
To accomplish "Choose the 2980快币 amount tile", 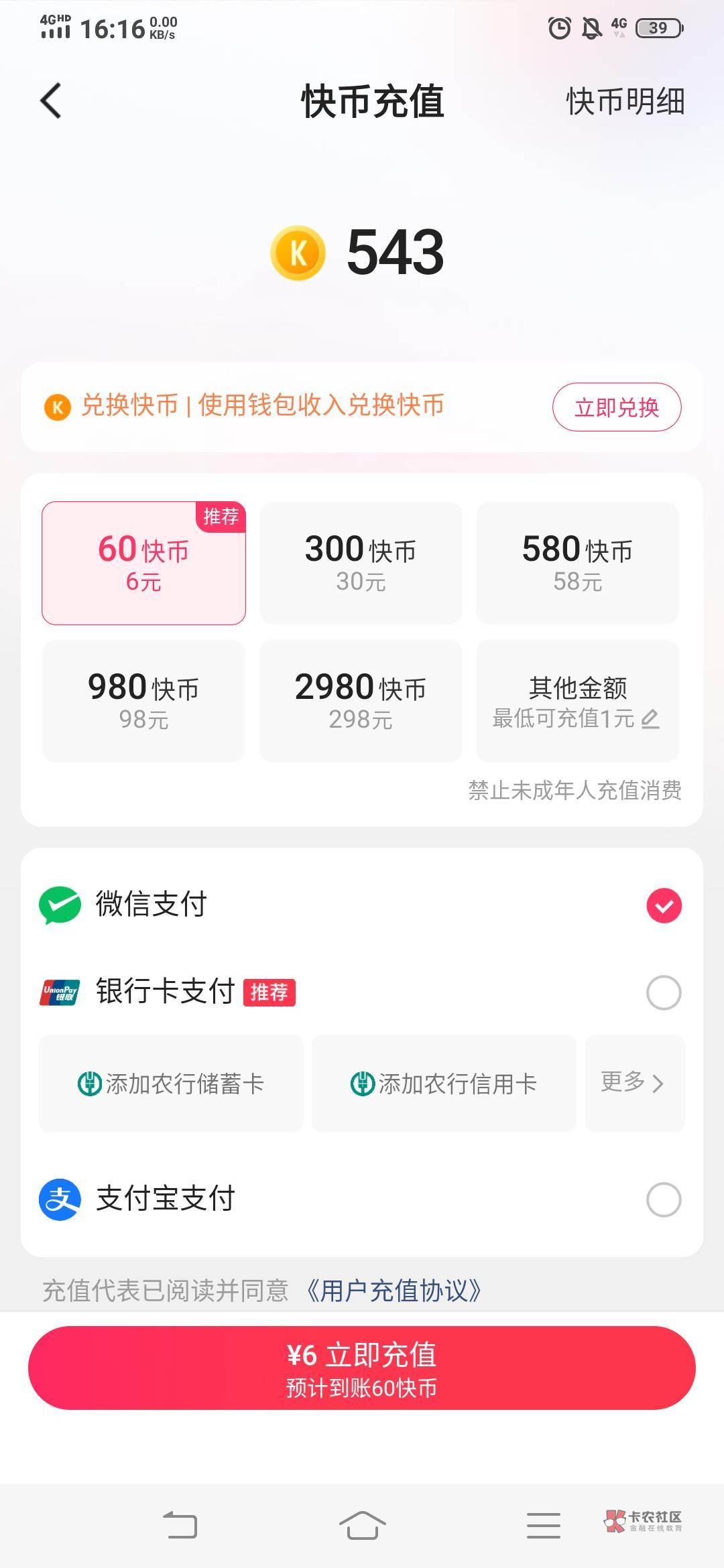I will point(360,700).
